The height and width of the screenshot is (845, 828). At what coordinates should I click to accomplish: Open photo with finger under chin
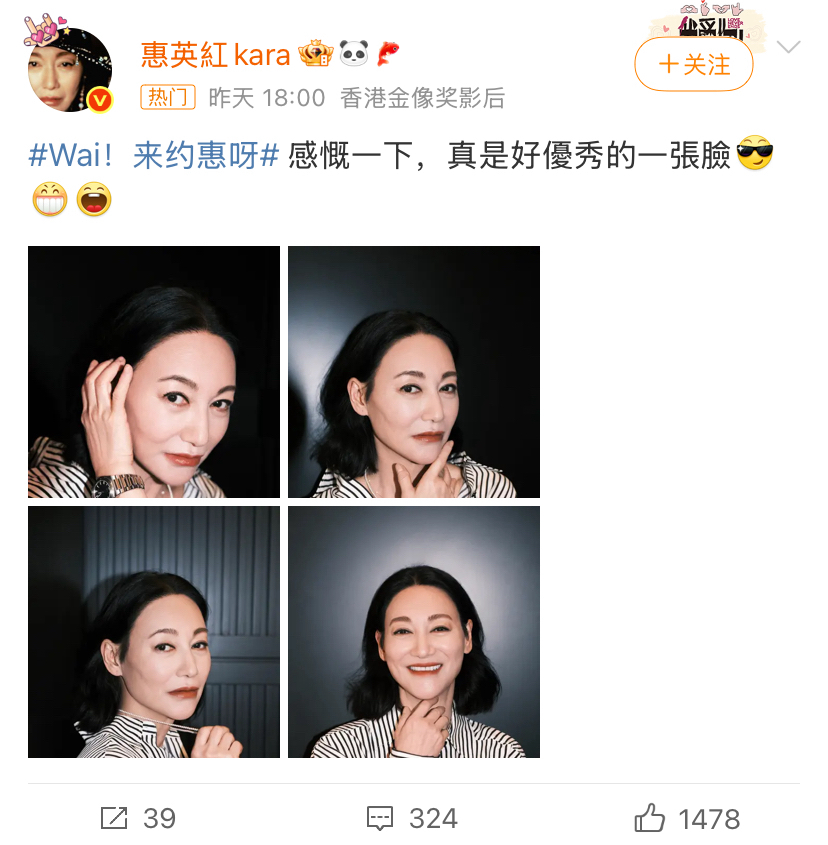point(414,372)
